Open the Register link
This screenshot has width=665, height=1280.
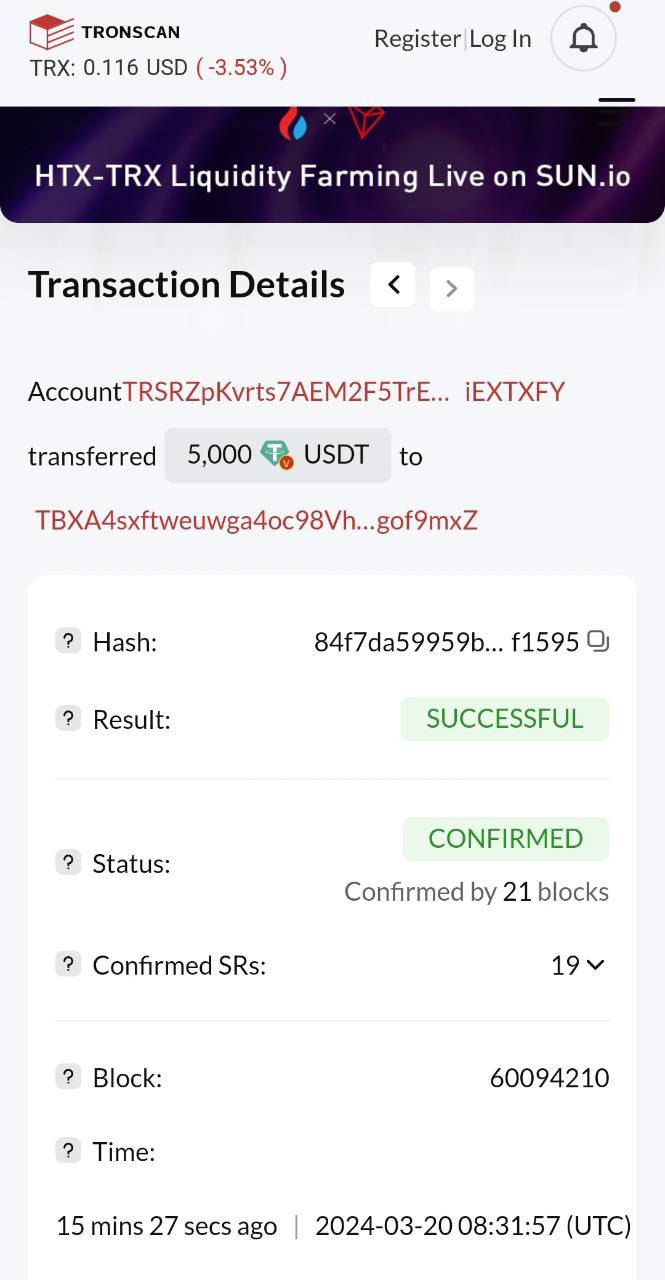pyautogui.click(x=416, y=39)
